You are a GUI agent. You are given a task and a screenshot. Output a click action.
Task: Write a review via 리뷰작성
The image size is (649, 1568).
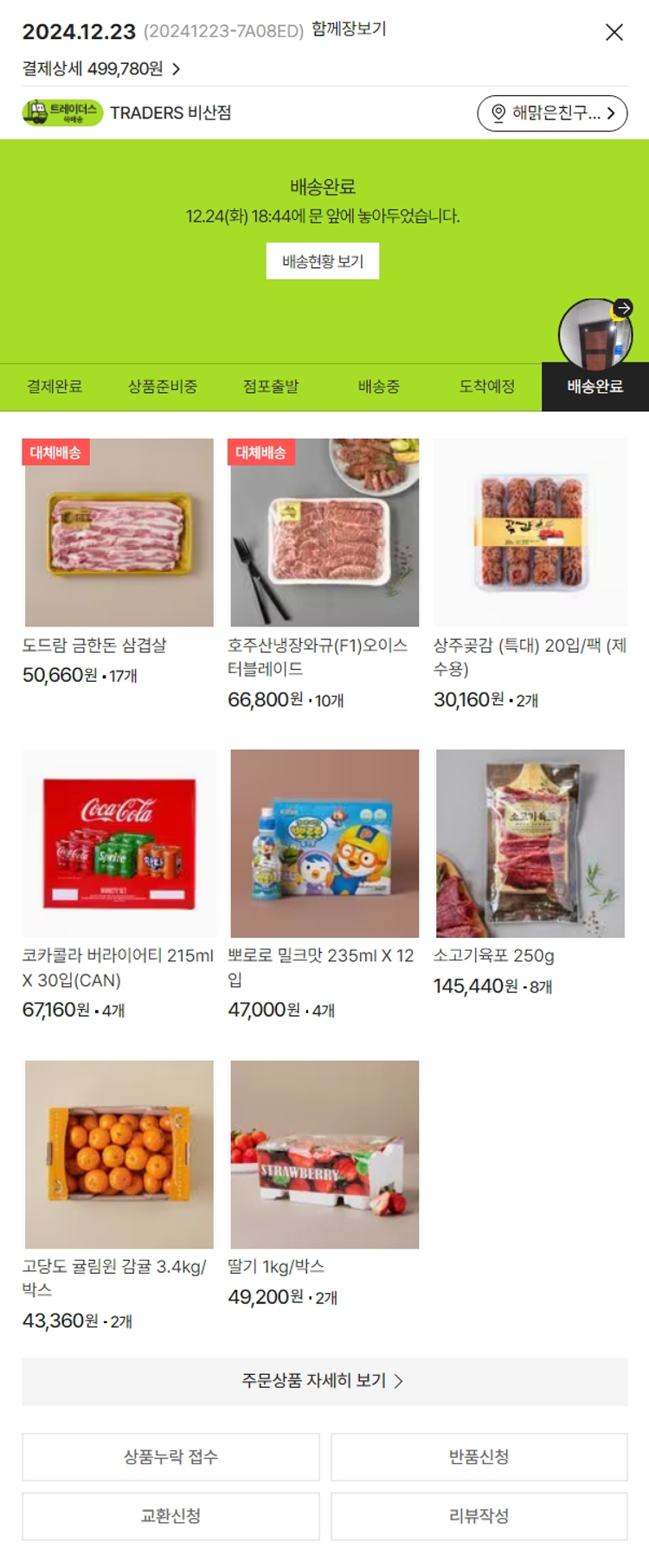(x=479, y=1516)
